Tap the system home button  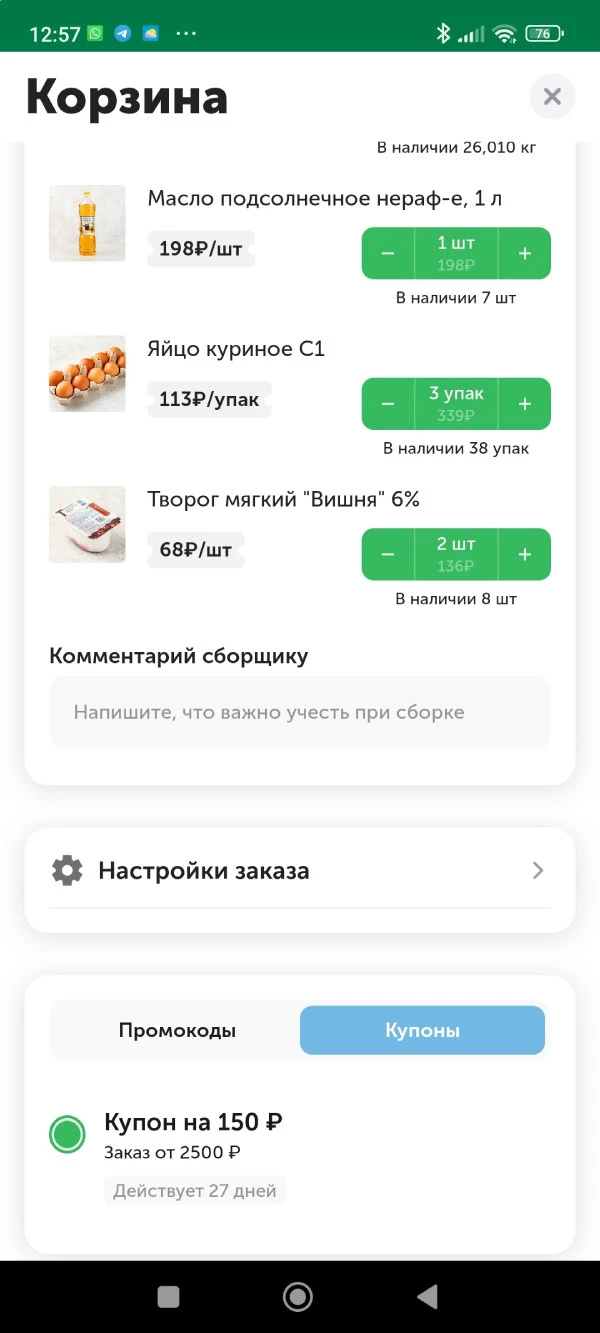pyautogui.click(x=298, y=1297)
